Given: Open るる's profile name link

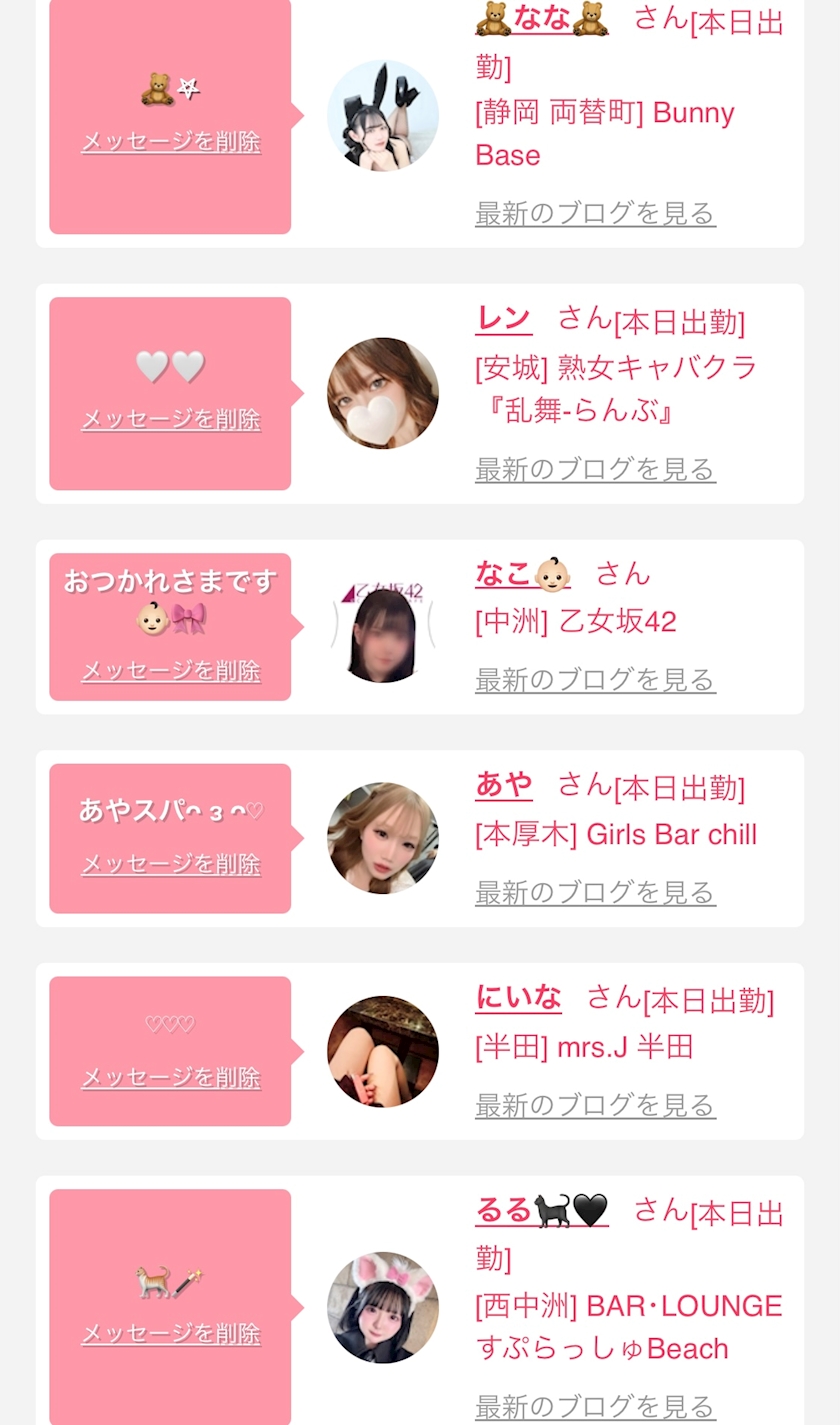Looking at the screenshot, I should click(x=541, y=1211).
